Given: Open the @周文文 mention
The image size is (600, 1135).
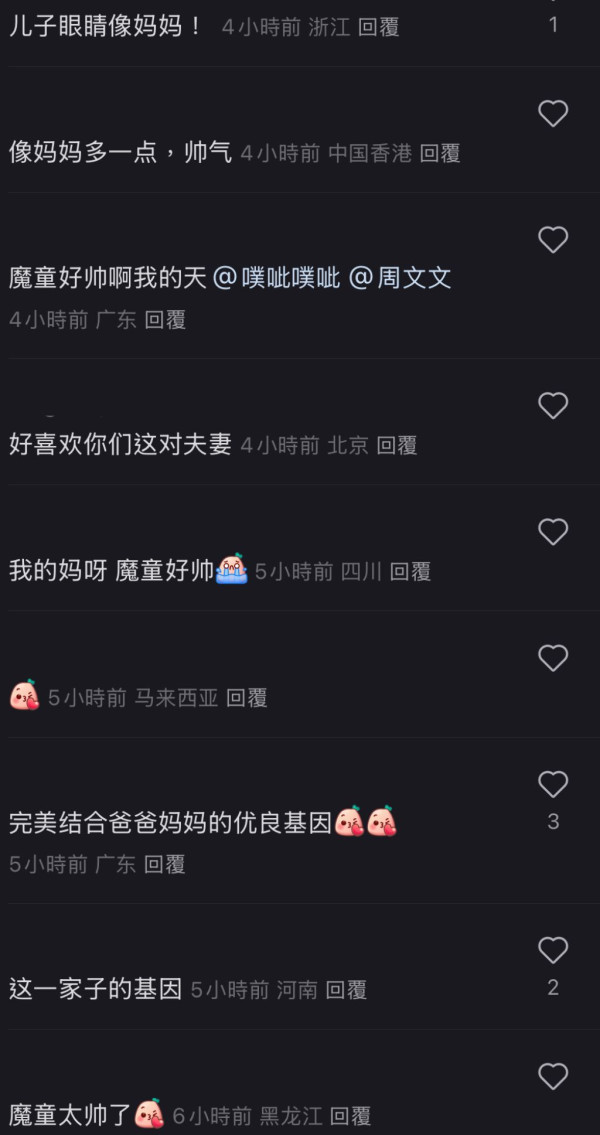Looking at the screenshot, I should (x=400, y=279).
